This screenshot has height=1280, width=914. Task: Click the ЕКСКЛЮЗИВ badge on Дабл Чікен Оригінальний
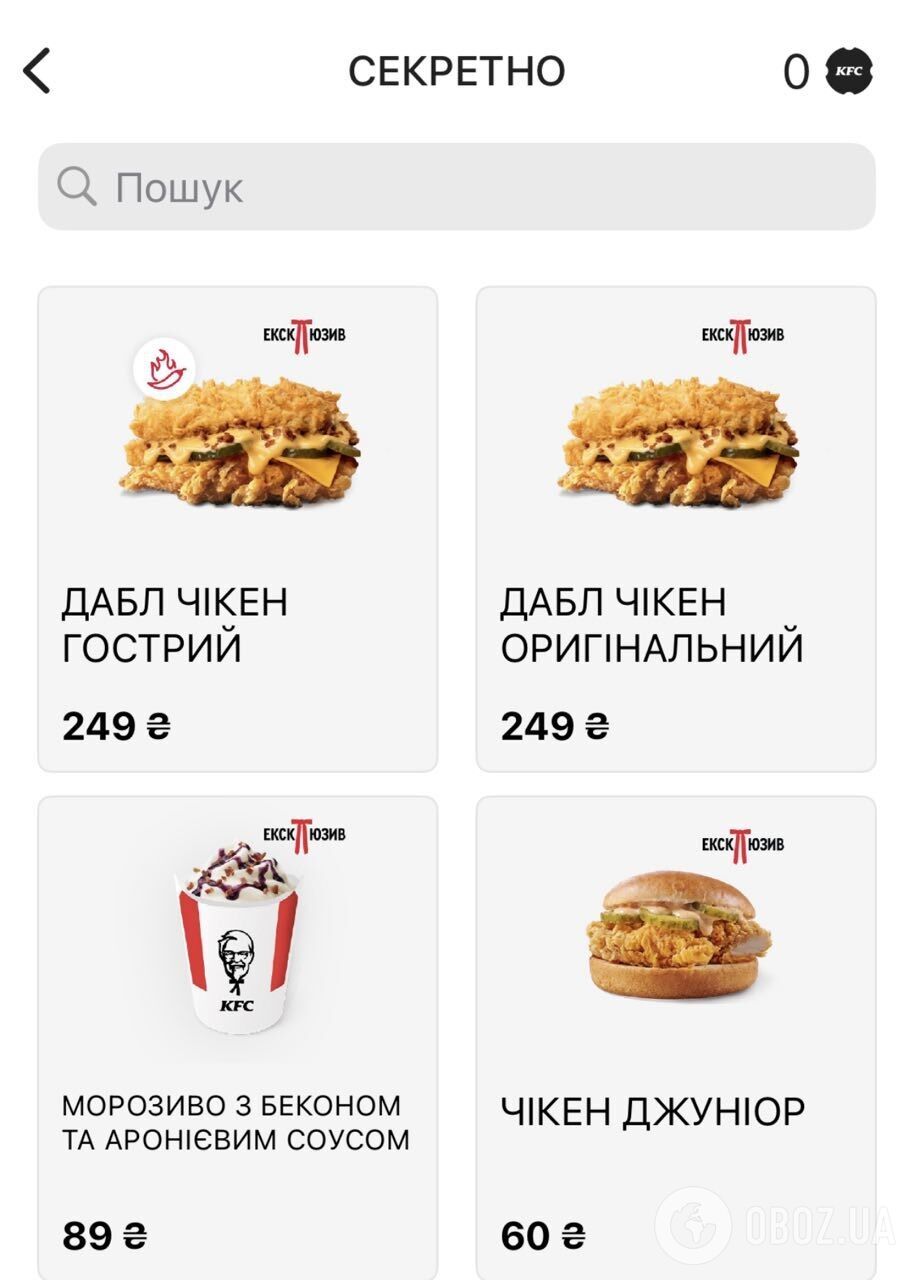tap(744, 333)
